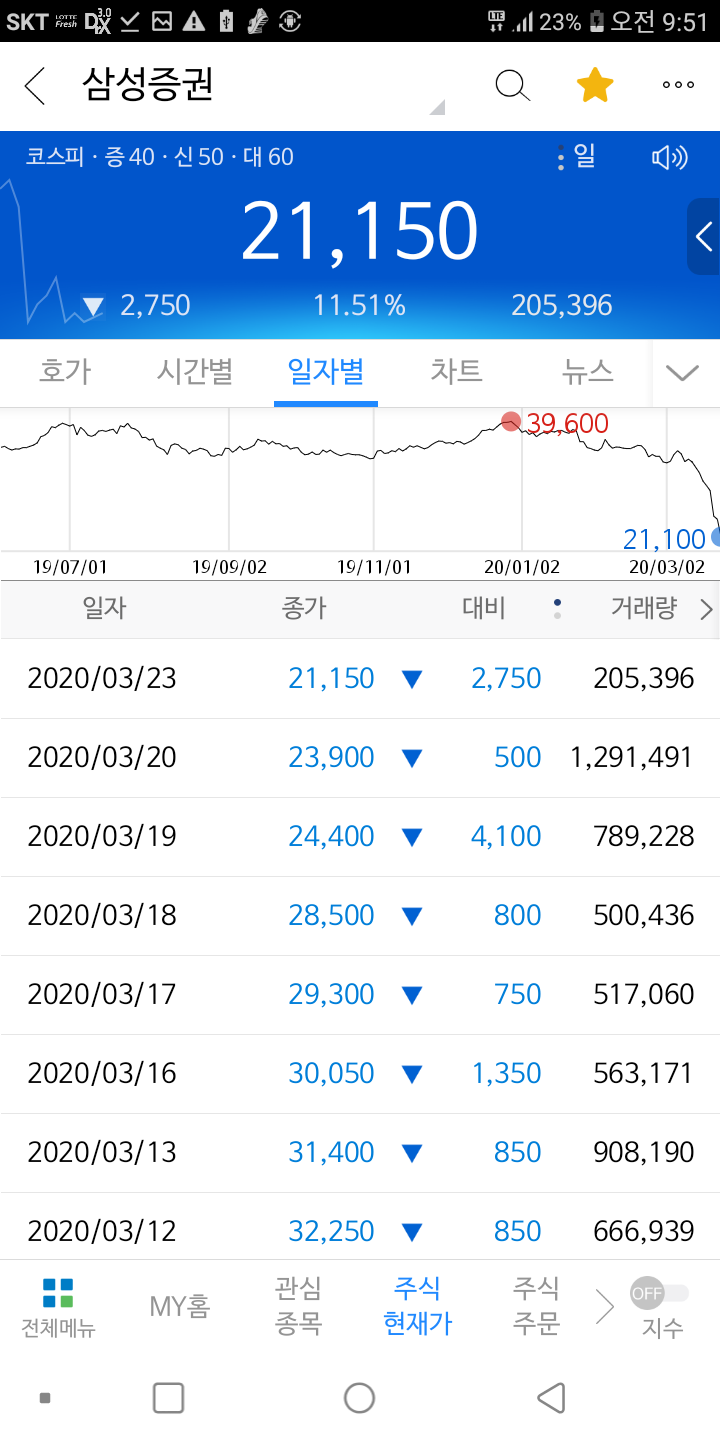The image size is (720, 1440).
Task: Switch to the 시간별 tab
Action: tap(195, 372)
